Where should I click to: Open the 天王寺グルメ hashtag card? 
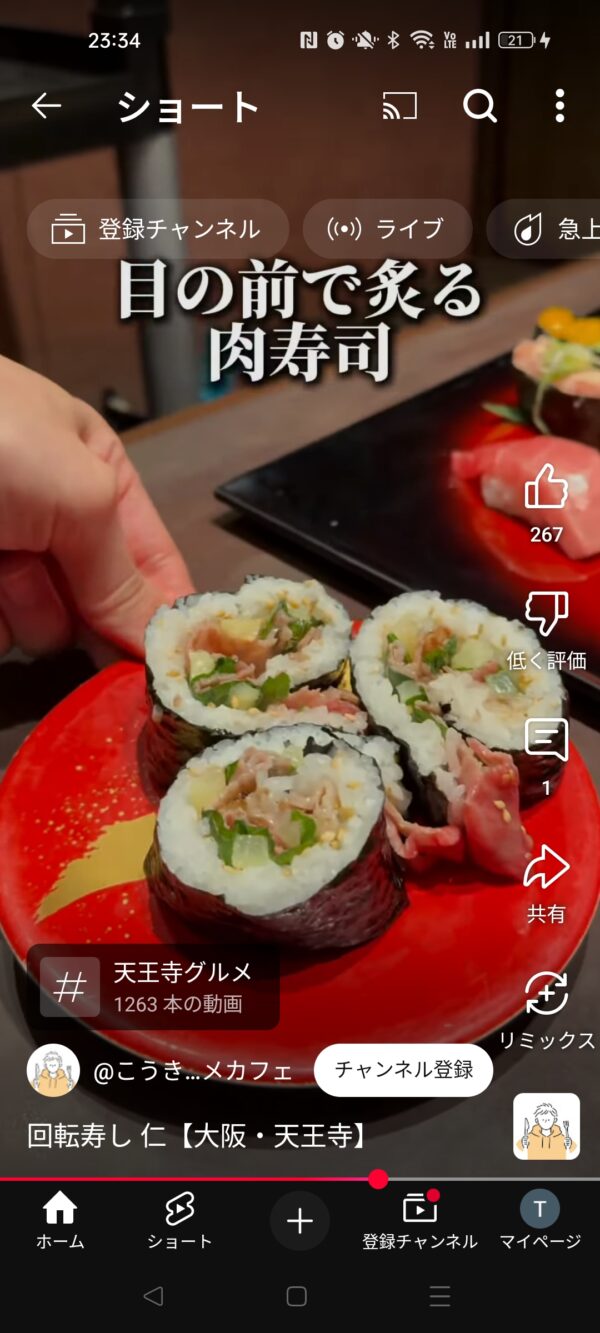tap(153, 987)
